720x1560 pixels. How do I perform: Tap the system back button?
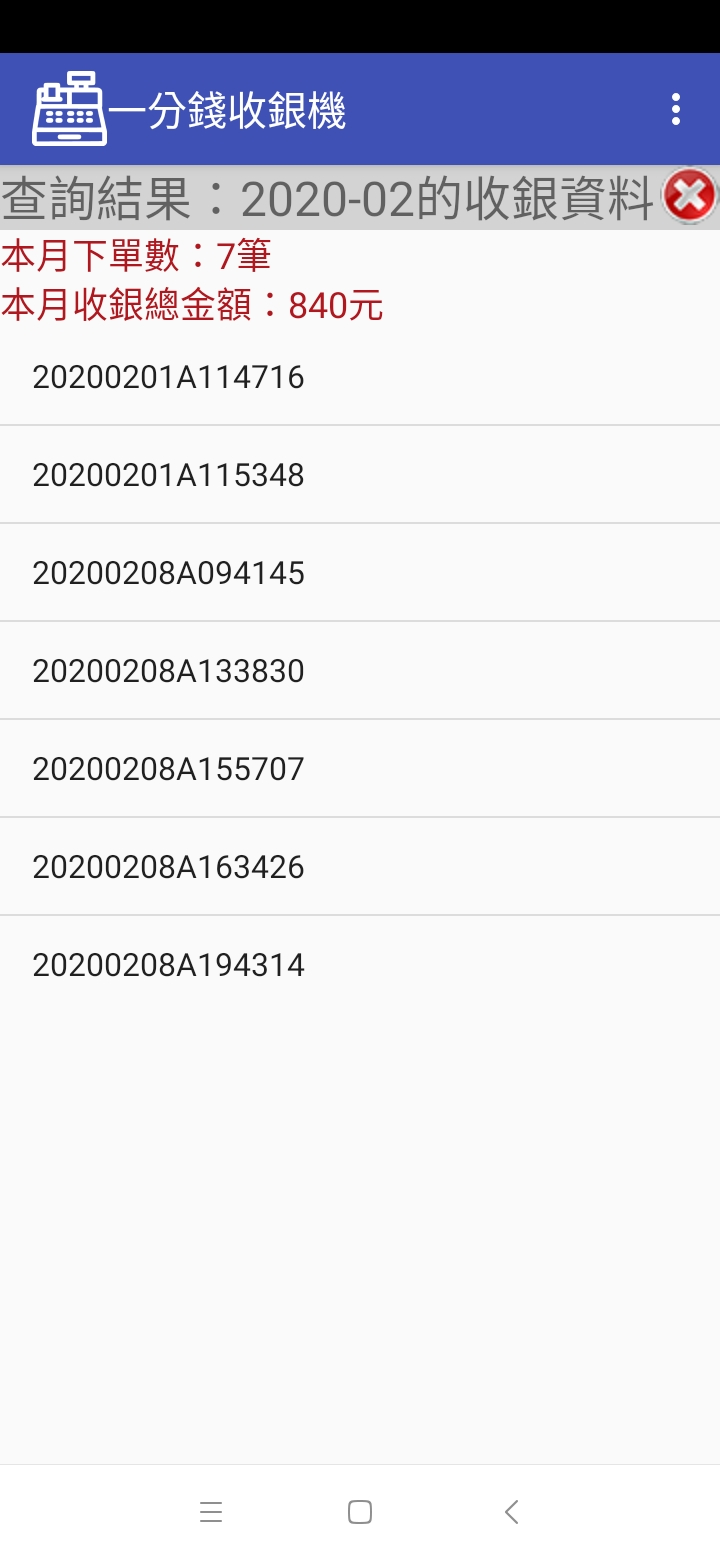click(x=511, y=1512)
